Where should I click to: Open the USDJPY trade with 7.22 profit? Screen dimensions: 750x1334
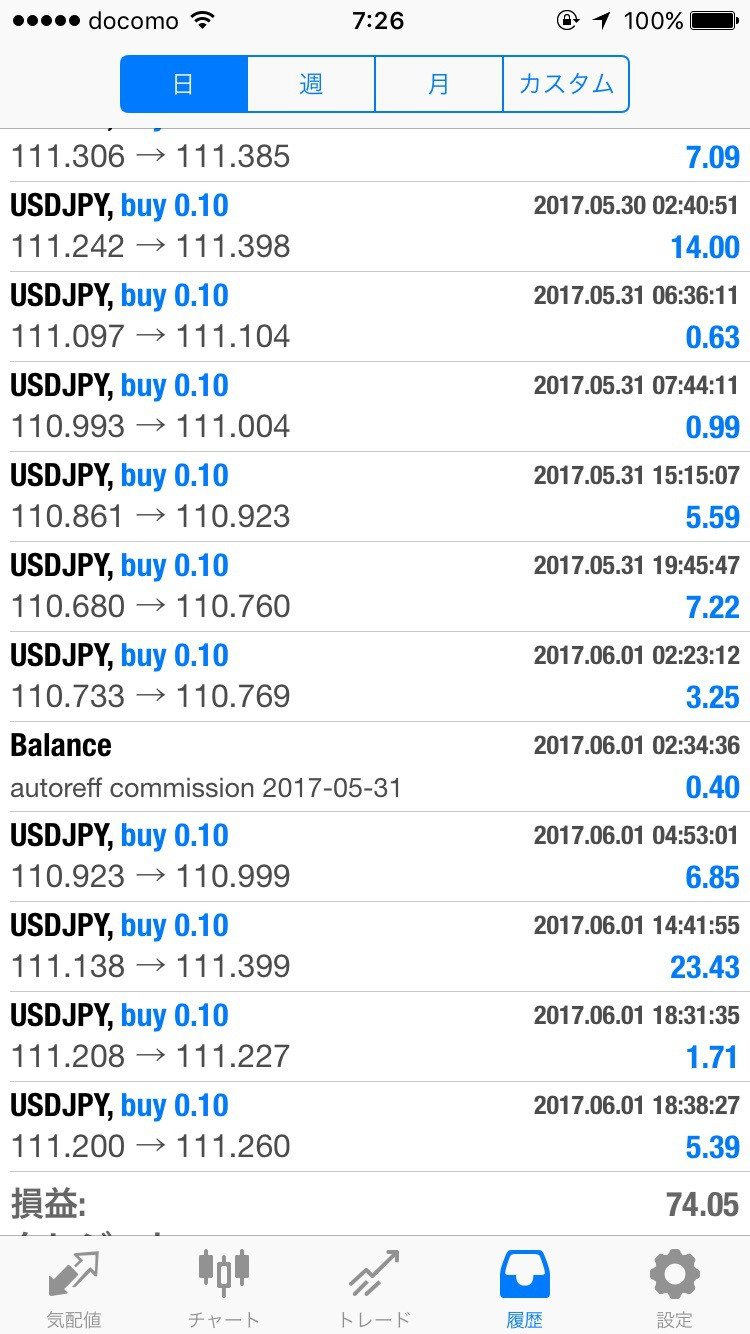[x=375, y=587]
